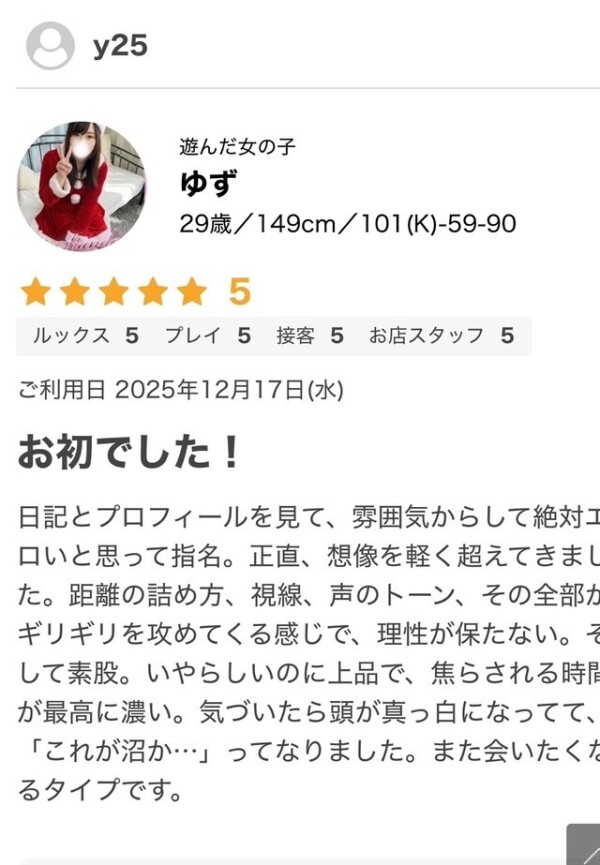Open ゆず's profile photo
This screenshot has height=865, width=600.
pyautogui.click(x=82, y=186)
